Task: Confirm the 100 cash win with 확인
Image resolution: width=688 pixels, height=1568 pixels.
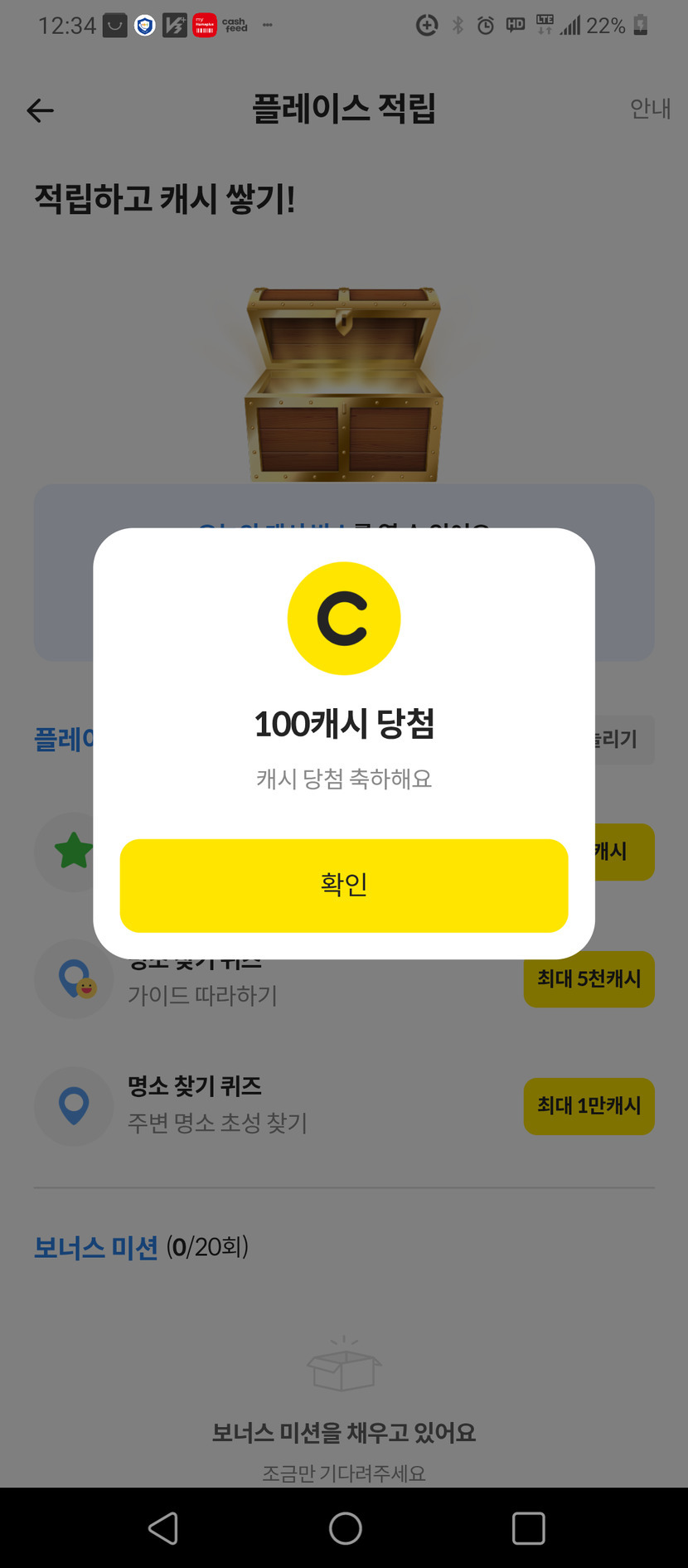Action: [344, 885]
